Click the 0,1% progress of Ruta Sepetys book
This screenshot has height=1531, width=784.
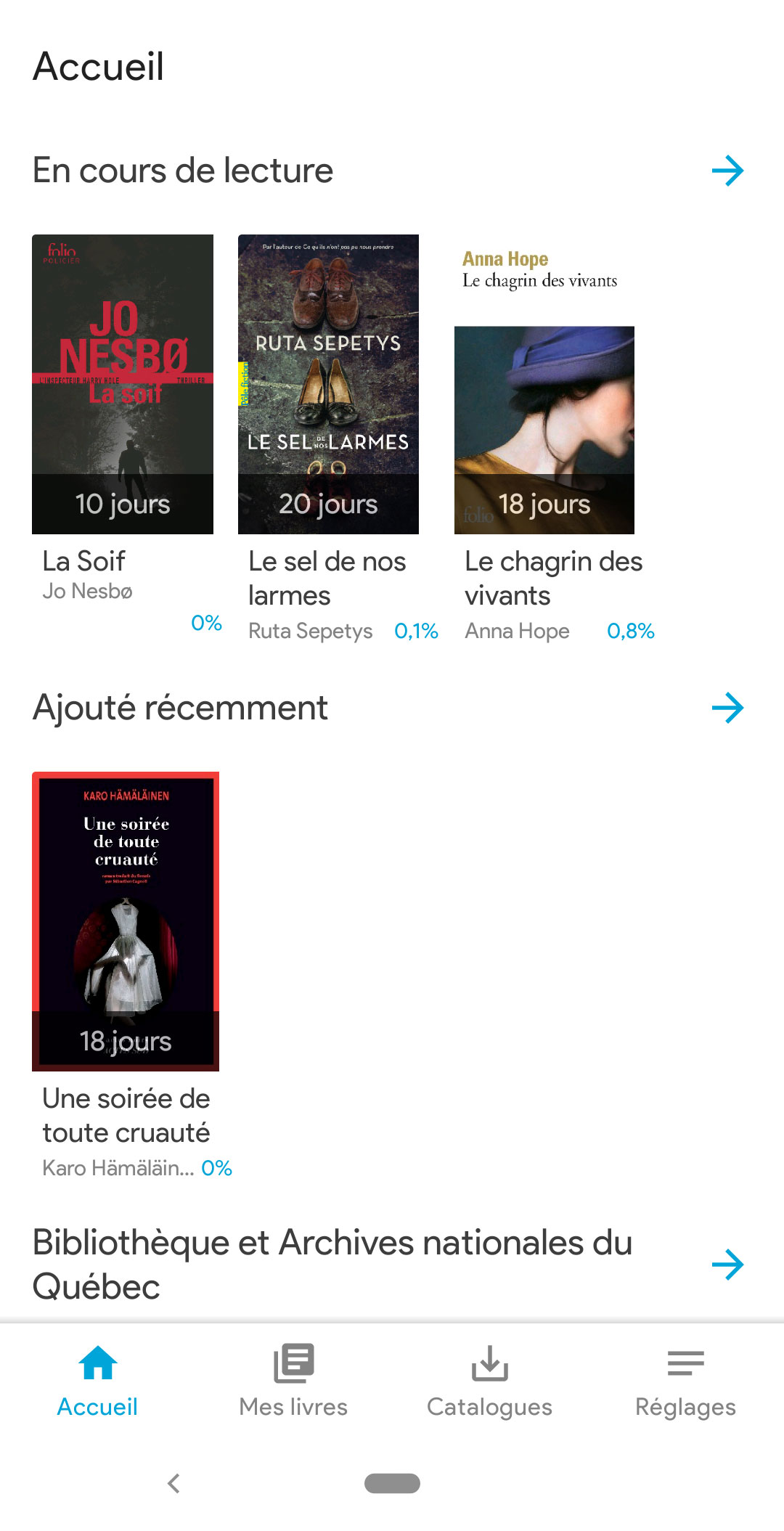click(416, 631)
